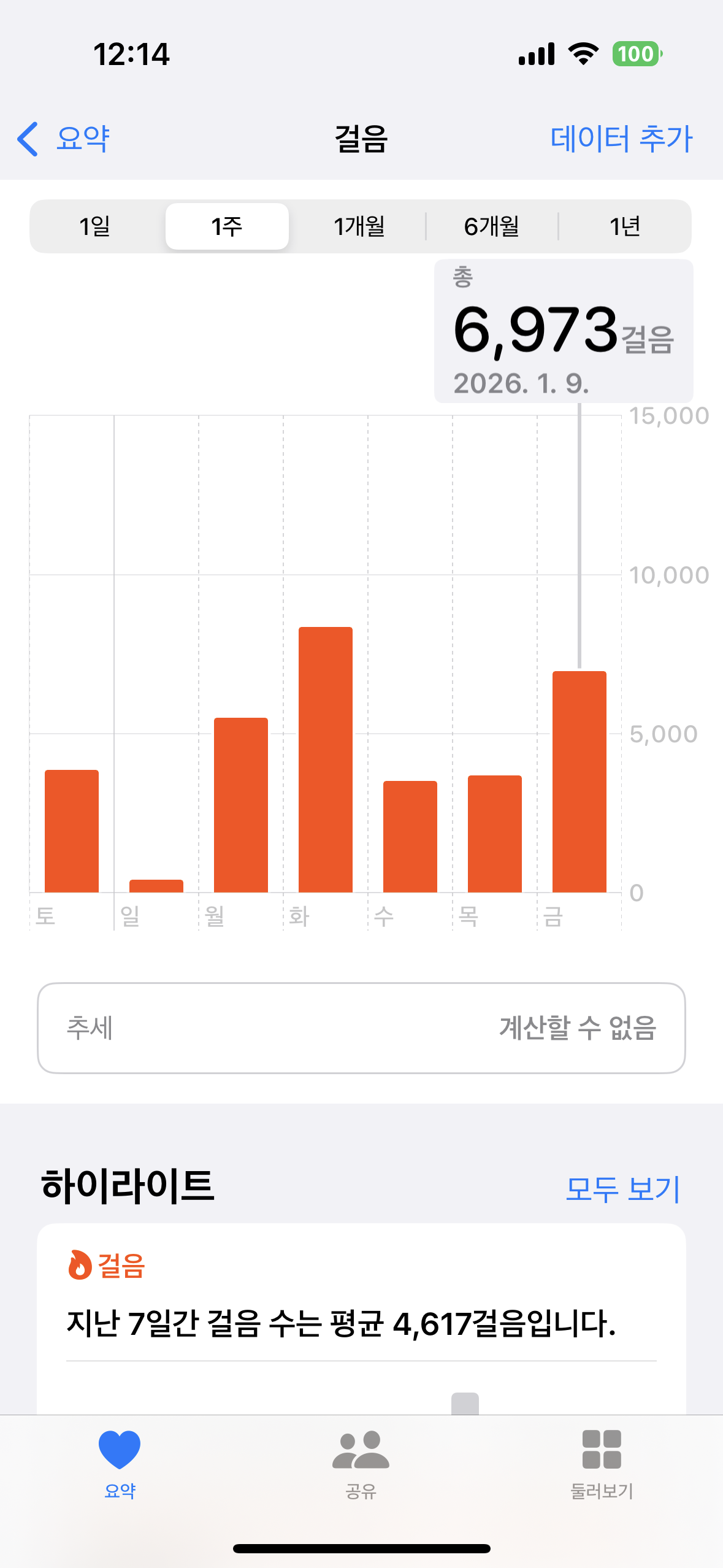Tap 데이터 추가 to add data

click(x=621, y=139)
